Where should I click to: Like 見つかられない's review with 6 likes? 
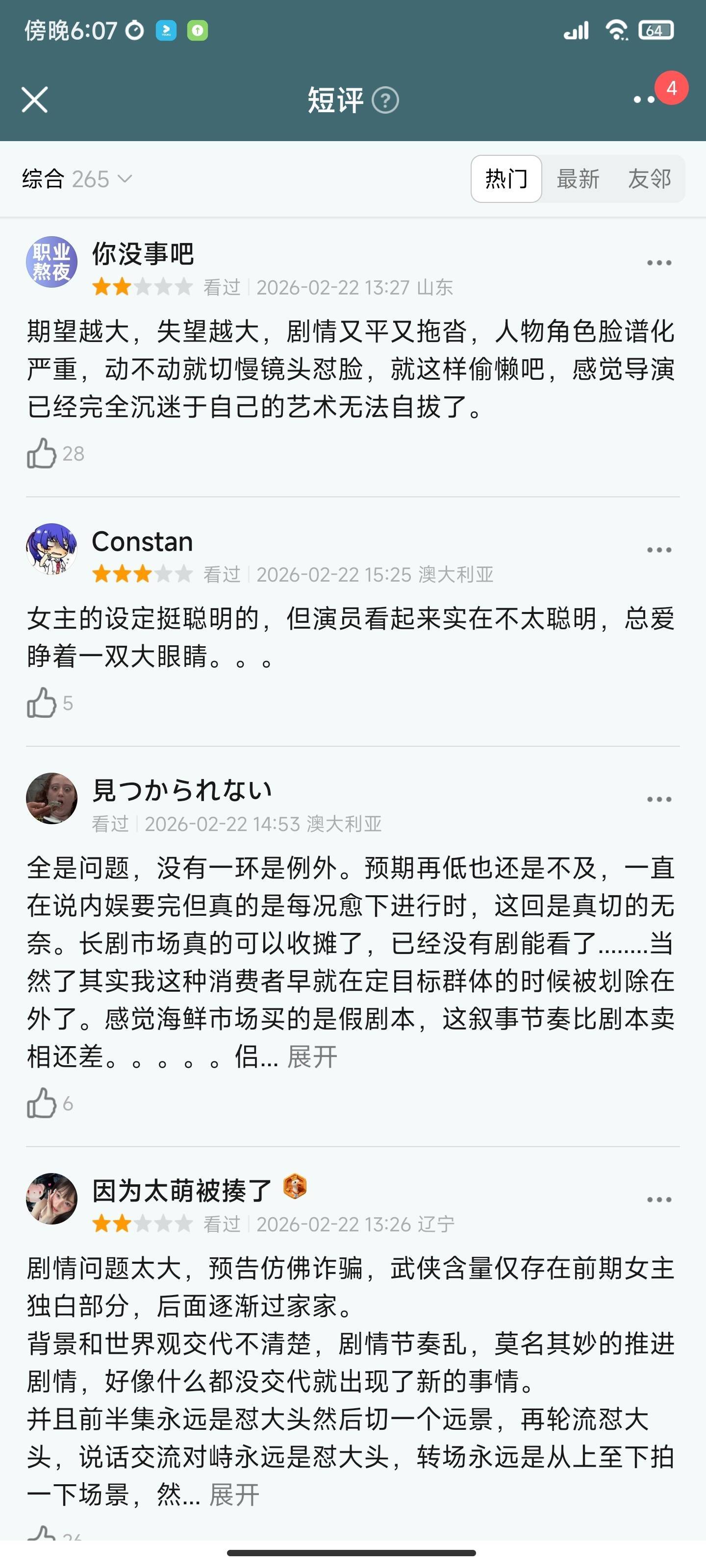click(41, 1103)
